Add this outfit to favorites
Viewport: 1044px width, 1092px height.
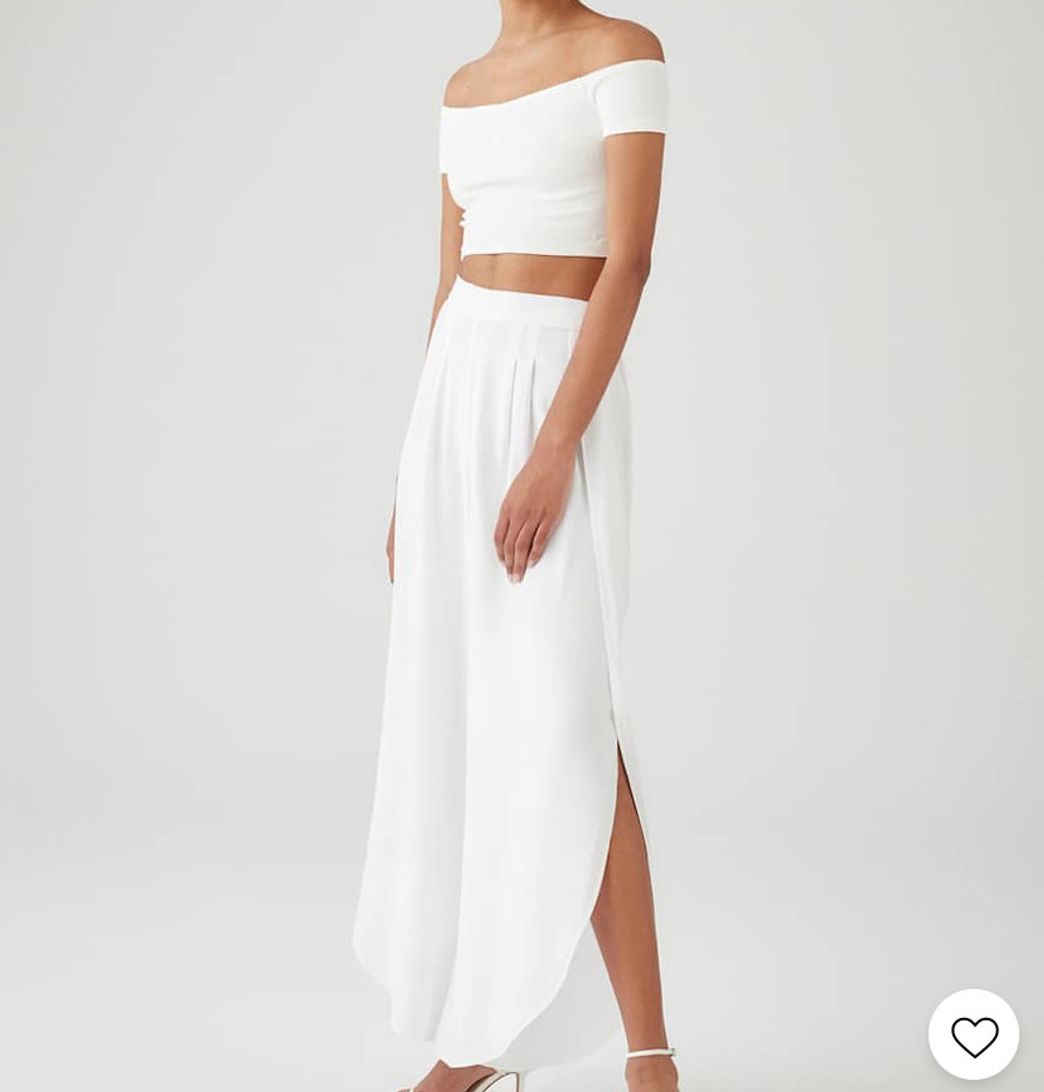click(x=973, y=1035)
